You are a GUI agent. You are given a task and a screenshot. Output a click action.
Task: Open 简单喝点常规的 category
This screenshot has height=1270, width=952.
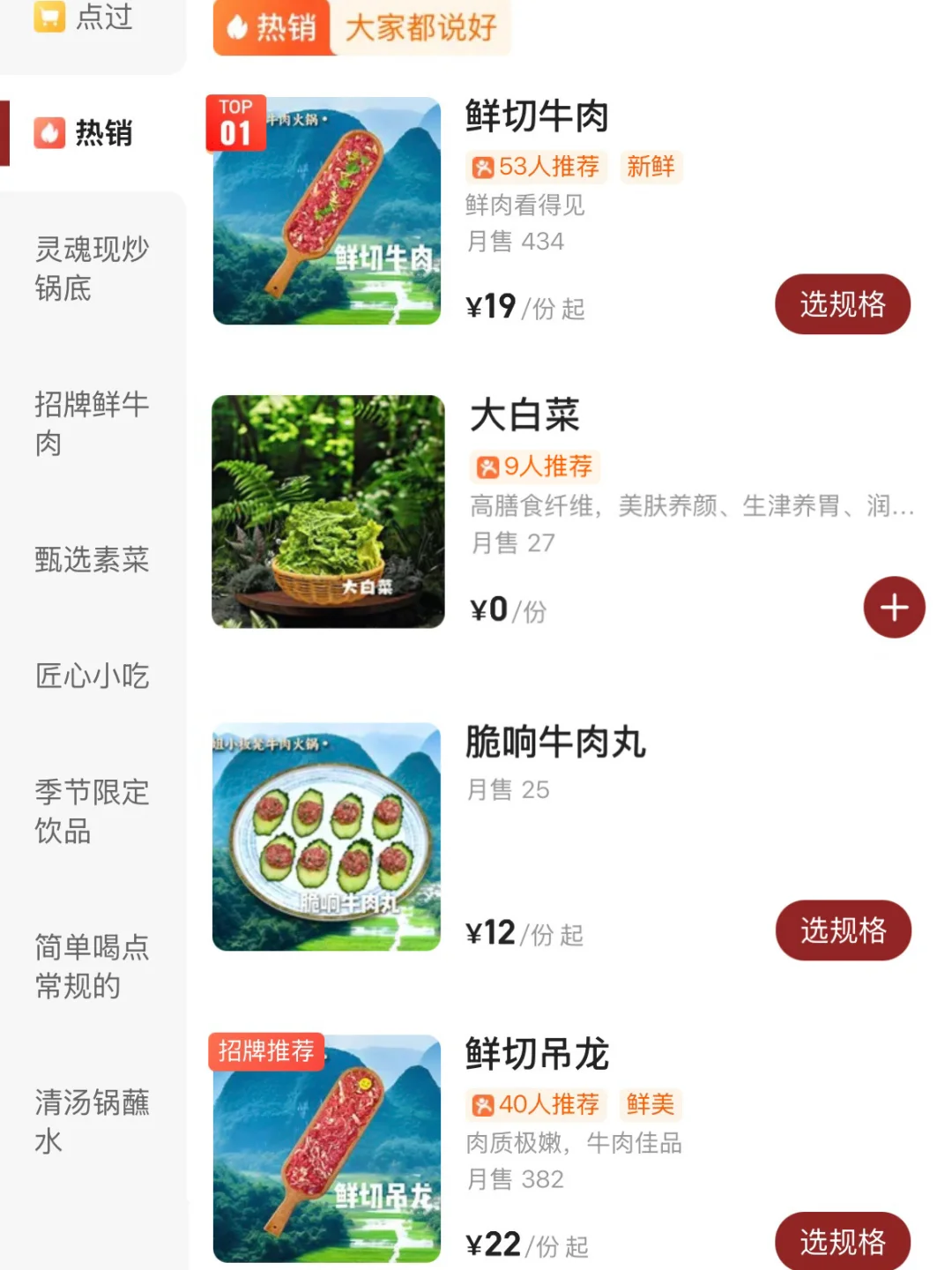coord(92,967)
